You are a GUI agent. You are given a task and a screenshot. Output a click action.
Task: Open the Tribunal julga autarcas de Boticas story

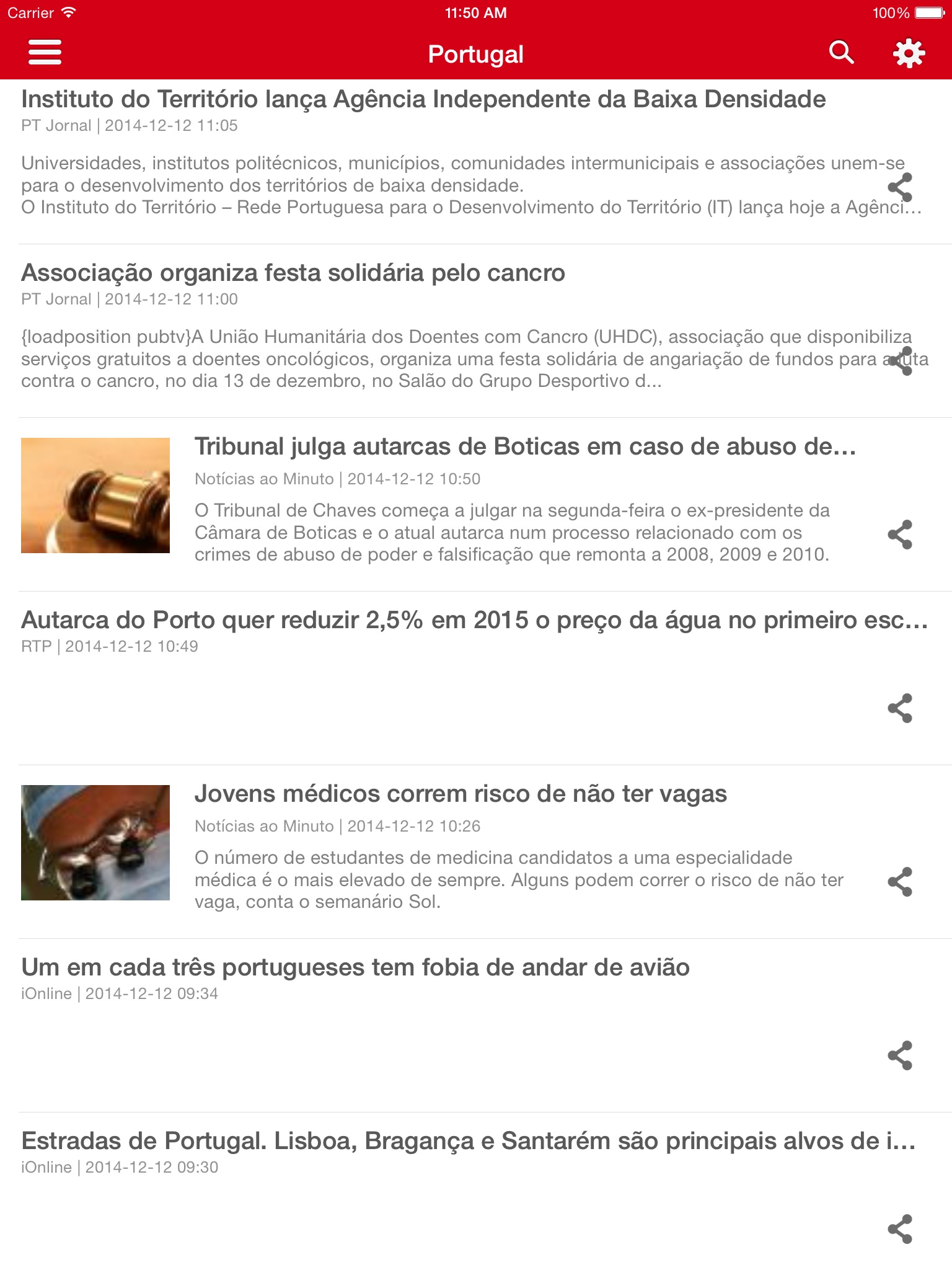524,447
